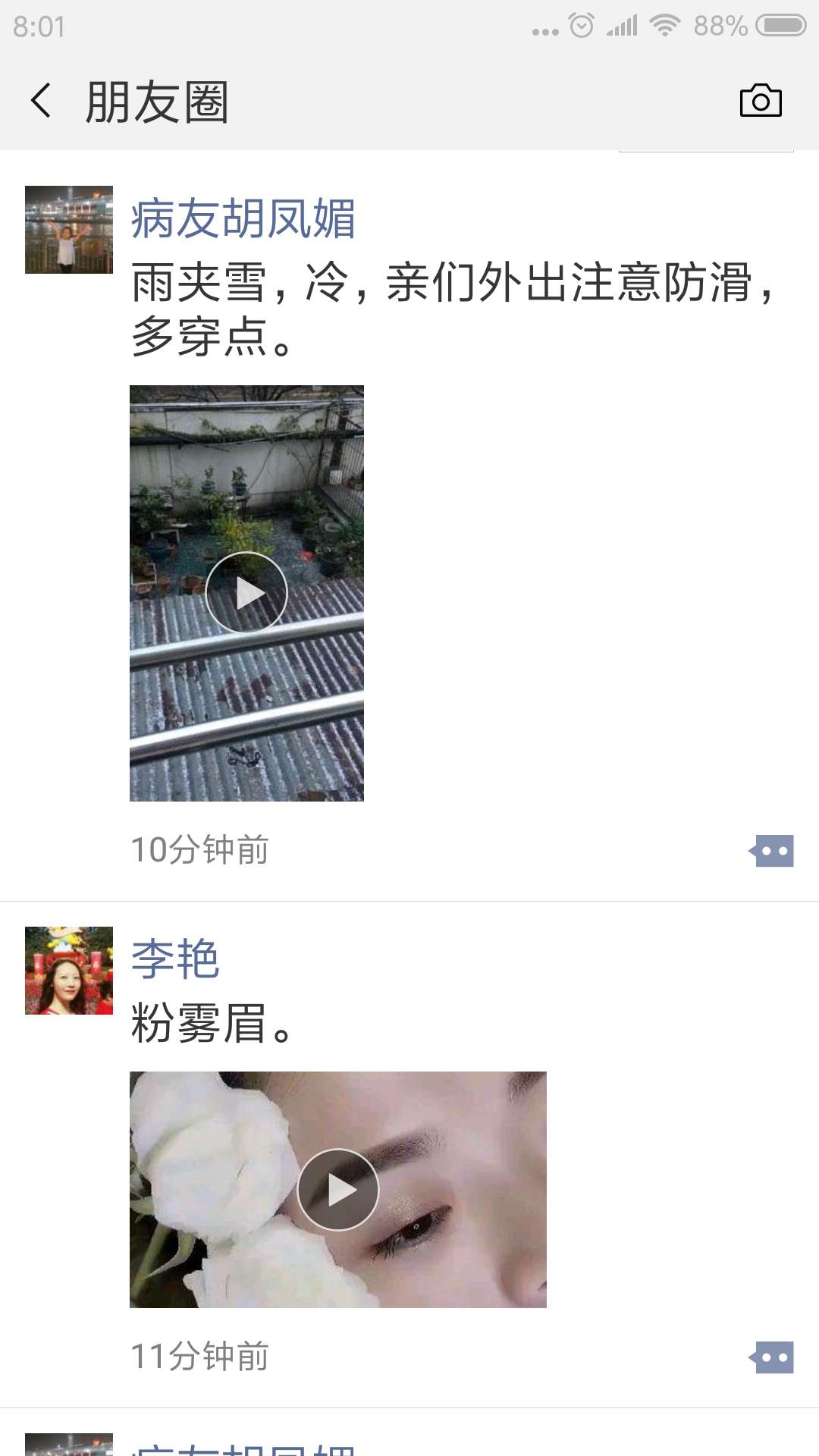Tap the back arrow to leave Moments

42,100
